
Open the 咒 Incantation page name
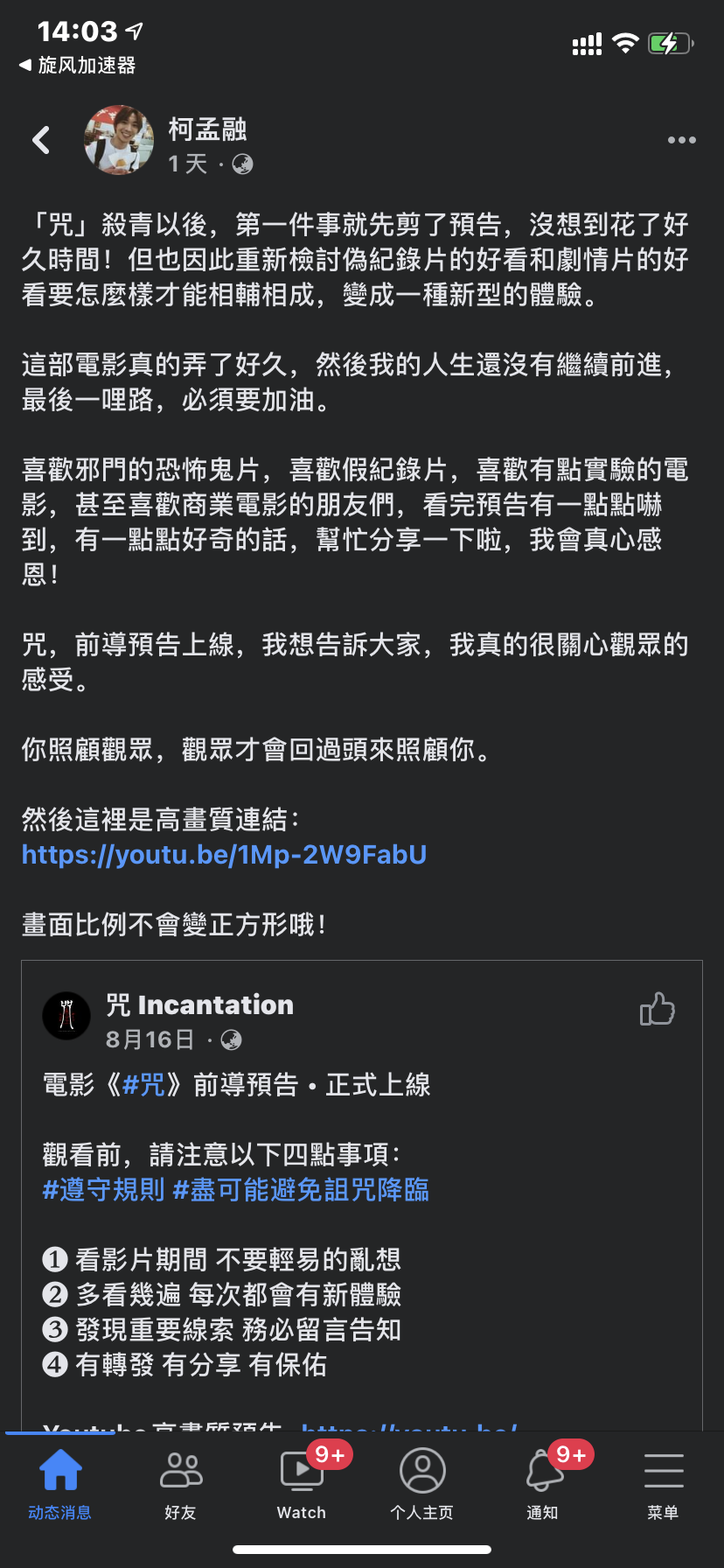tap(199, 1004)
